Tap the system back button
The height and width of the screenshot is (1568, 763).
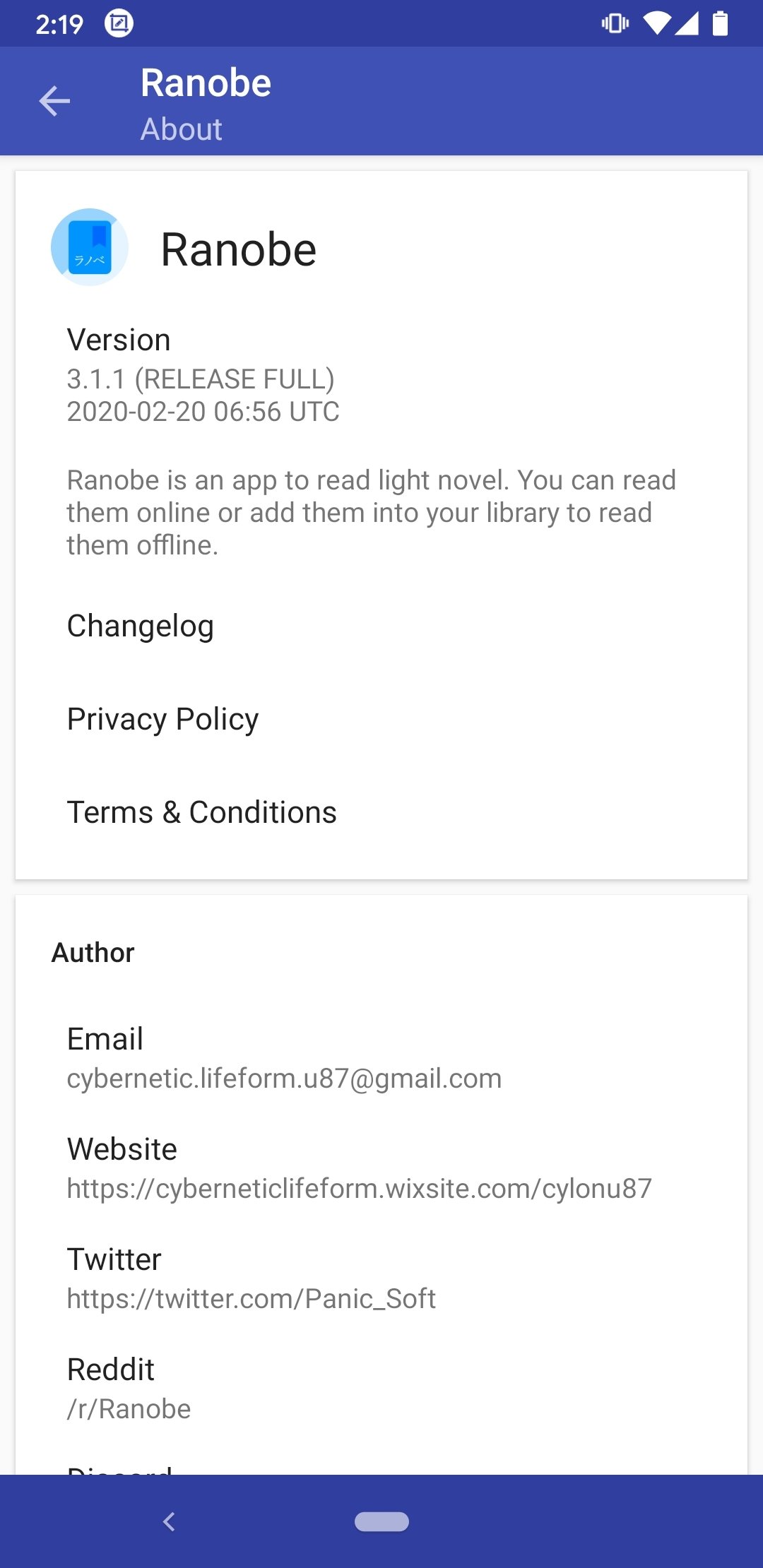(x=169, y=1521)
